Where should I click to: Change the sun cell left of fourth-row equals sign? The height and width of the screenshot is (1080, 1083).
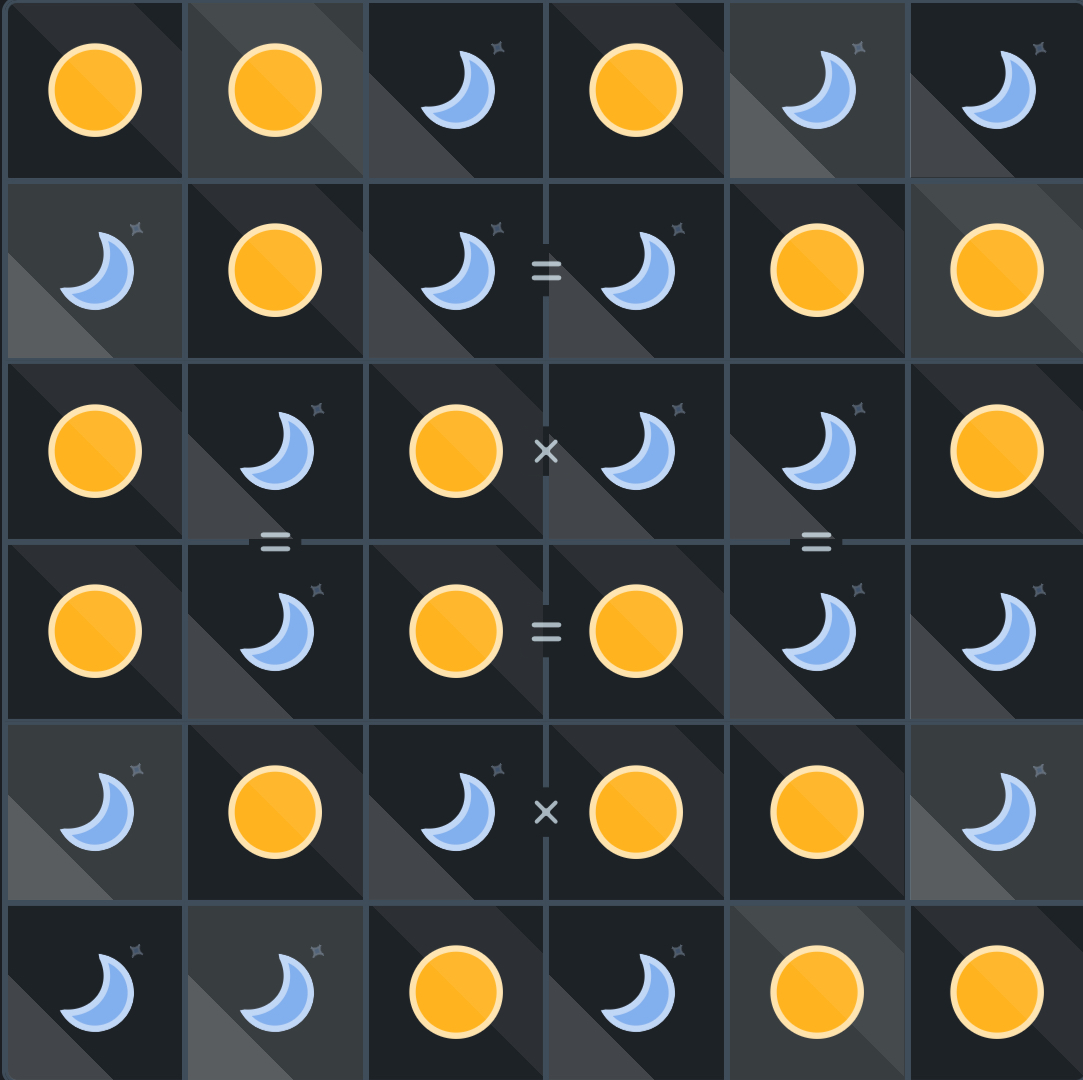click(456, 631)
